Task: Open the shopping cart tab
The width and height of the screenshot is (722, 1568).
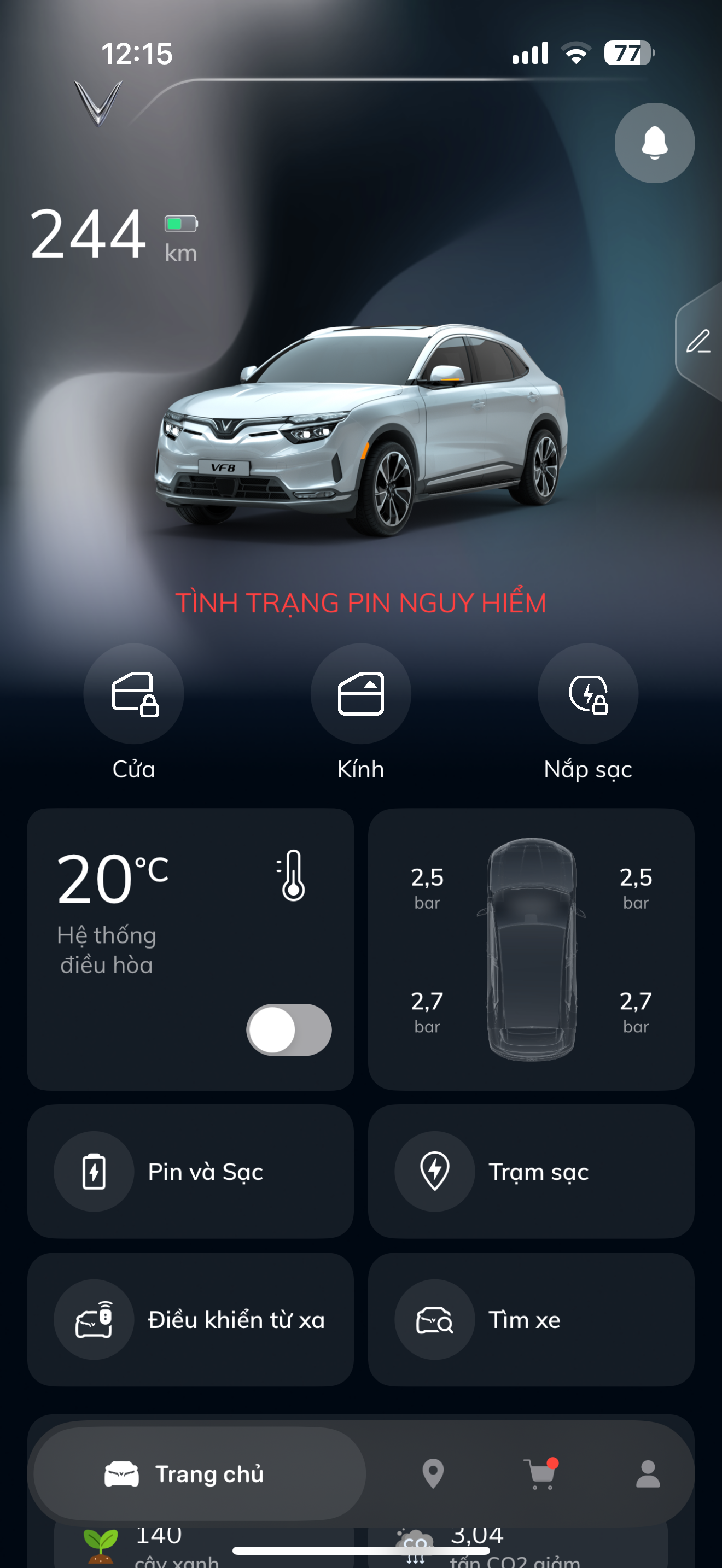Action: 540,1473
